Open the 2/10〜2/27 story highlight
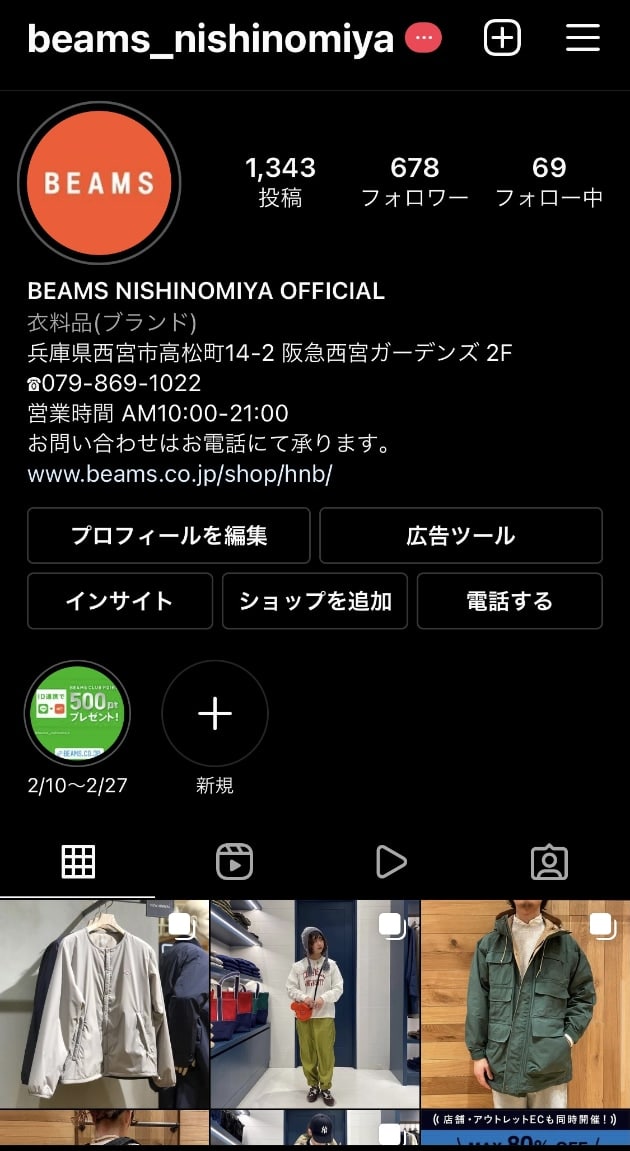630x1151 pixels. point(77,713)
